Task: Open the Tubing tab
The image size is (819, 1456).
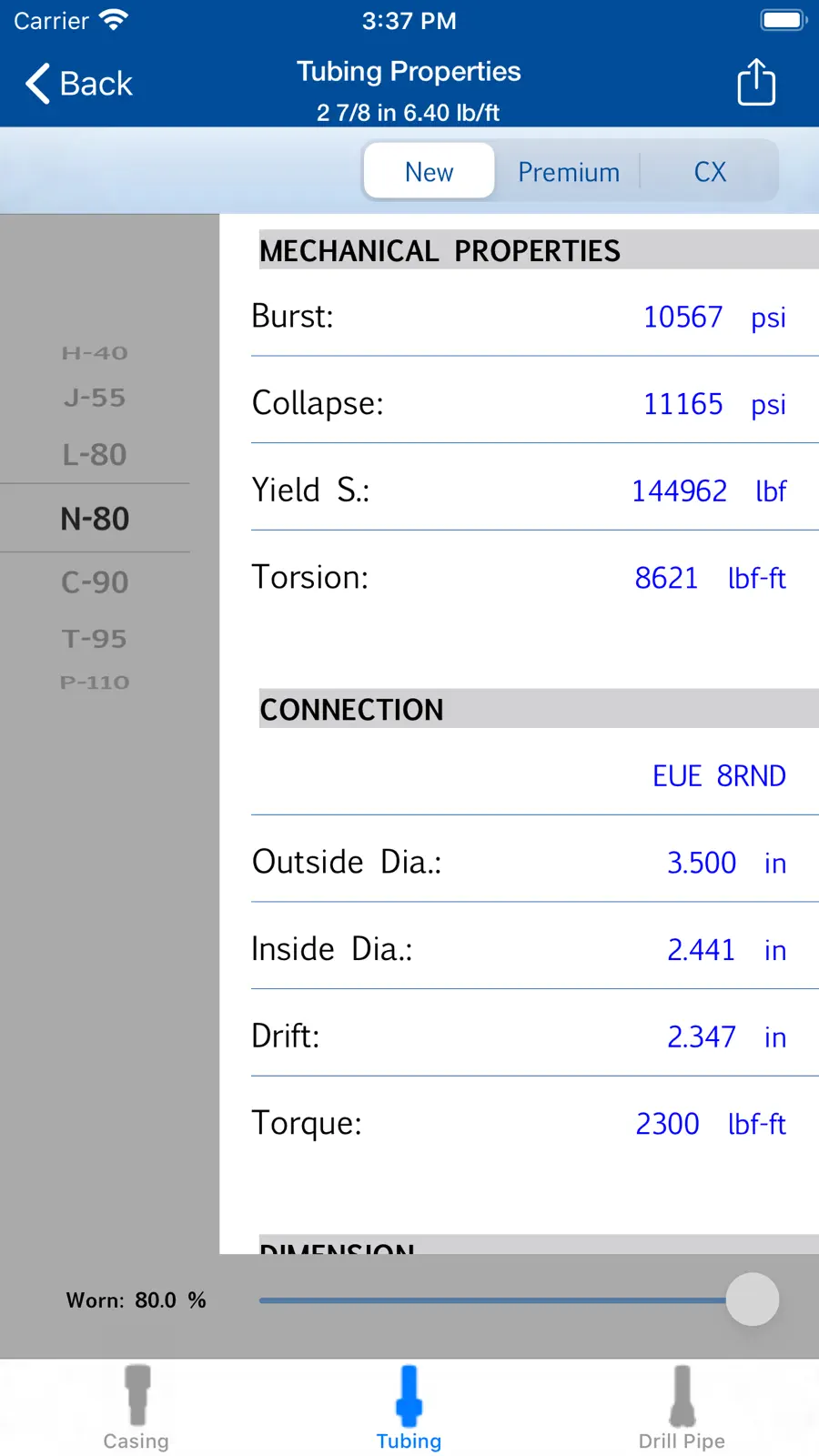Action: (x=409, y=1408)
